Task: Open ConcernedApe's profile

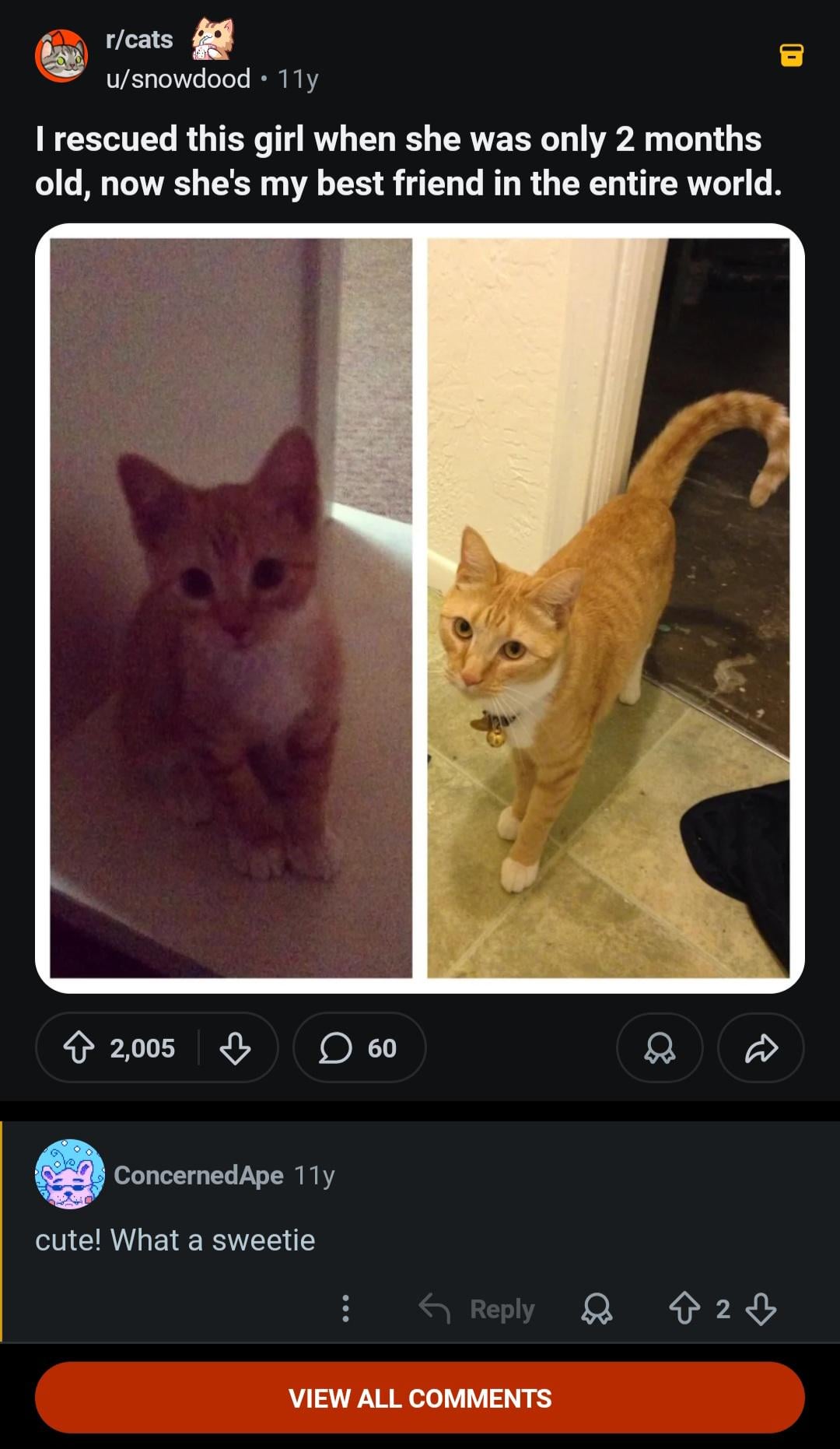Action: pyautogui.click(x=198, y=1174)
